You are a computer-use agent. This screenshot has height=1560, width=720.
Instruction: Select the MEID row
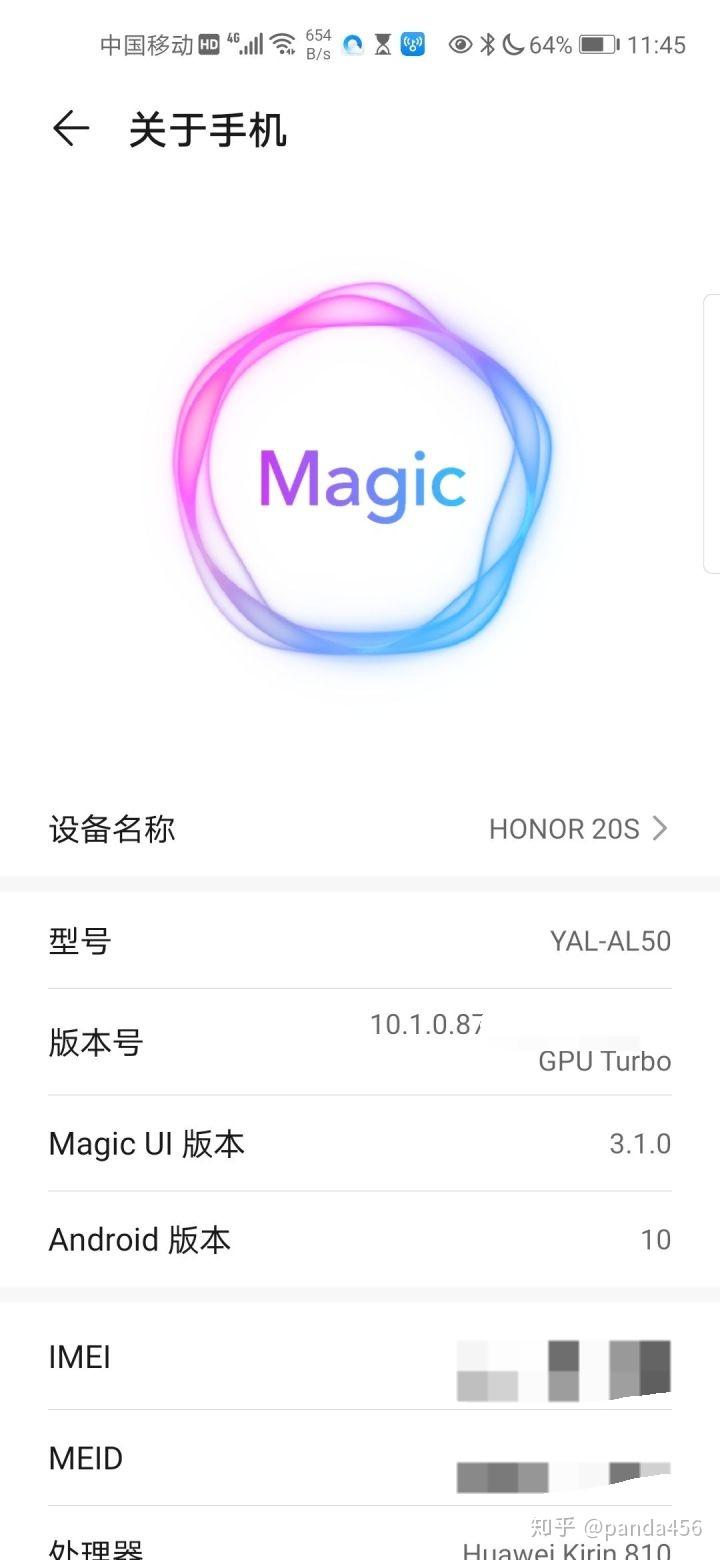(360, 1460)
